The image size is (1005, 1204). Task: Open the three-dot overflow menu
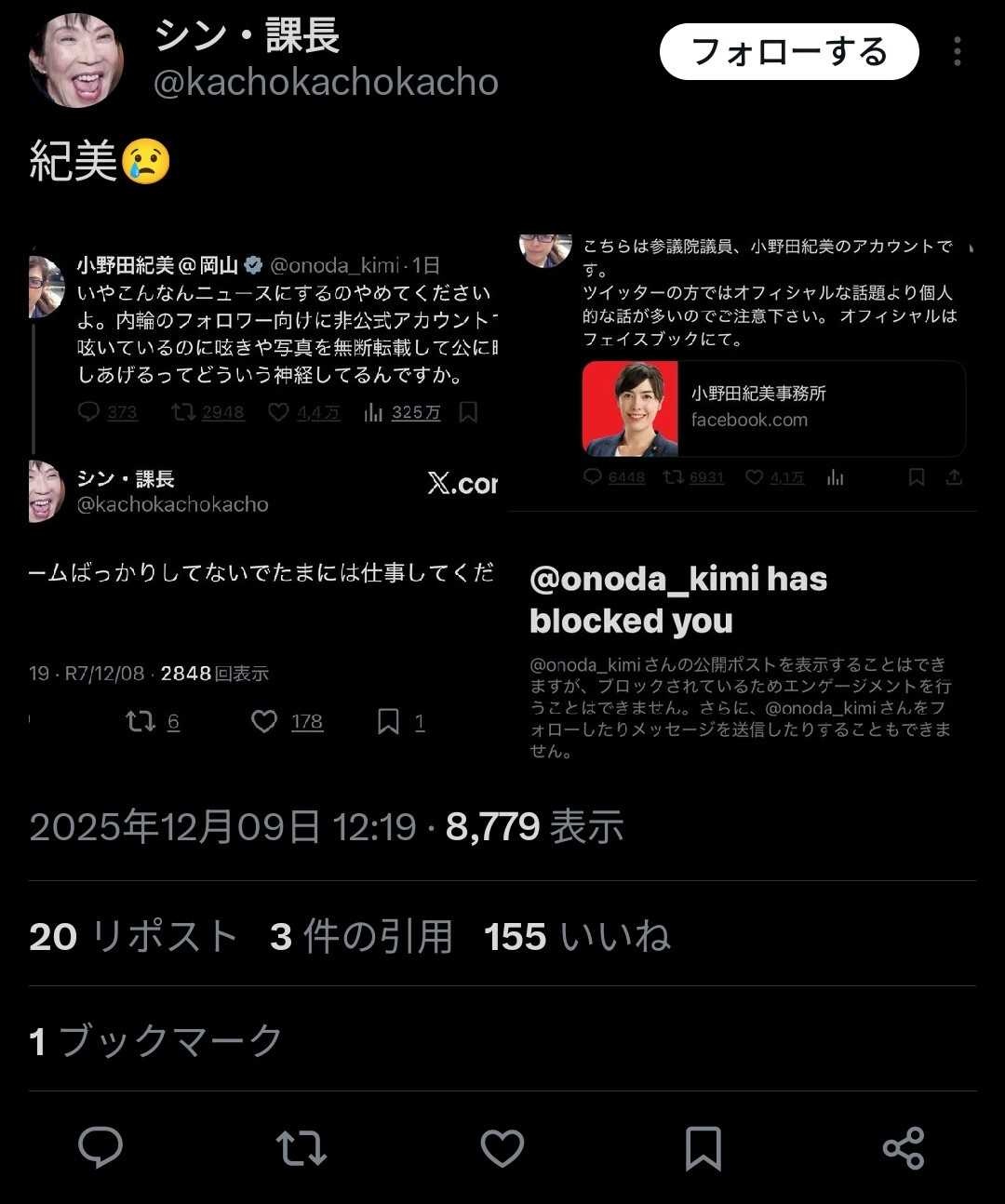(x=957, y=52)
